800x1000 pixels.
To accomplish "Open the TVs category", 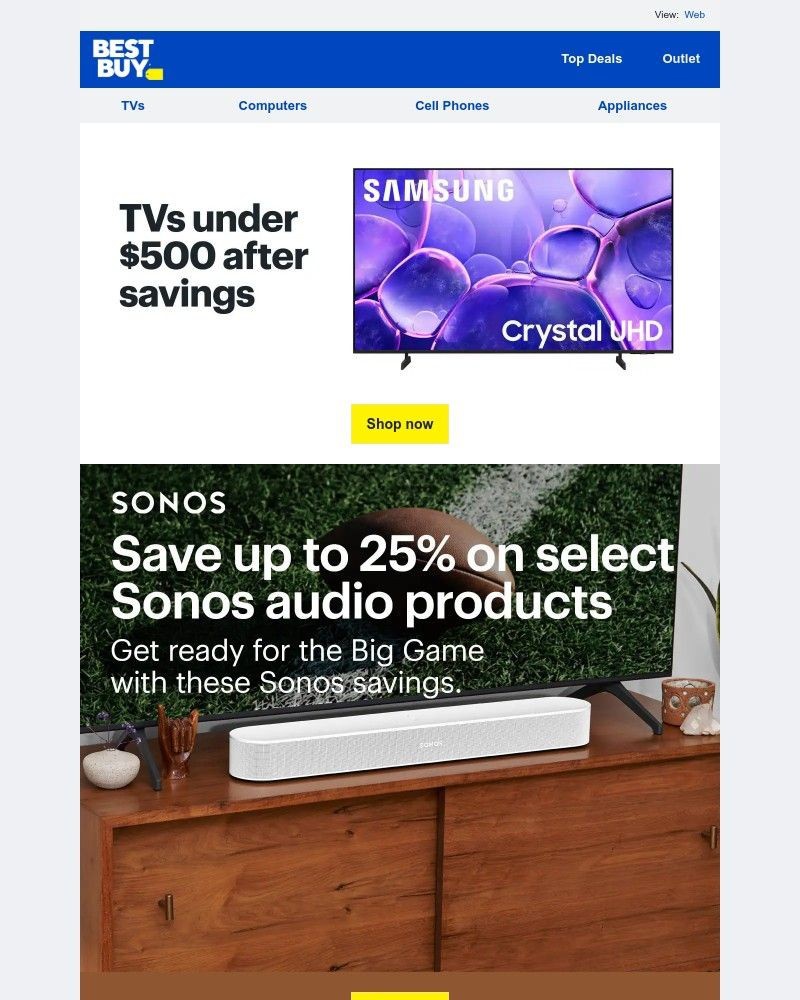I will tap(132, 105).
